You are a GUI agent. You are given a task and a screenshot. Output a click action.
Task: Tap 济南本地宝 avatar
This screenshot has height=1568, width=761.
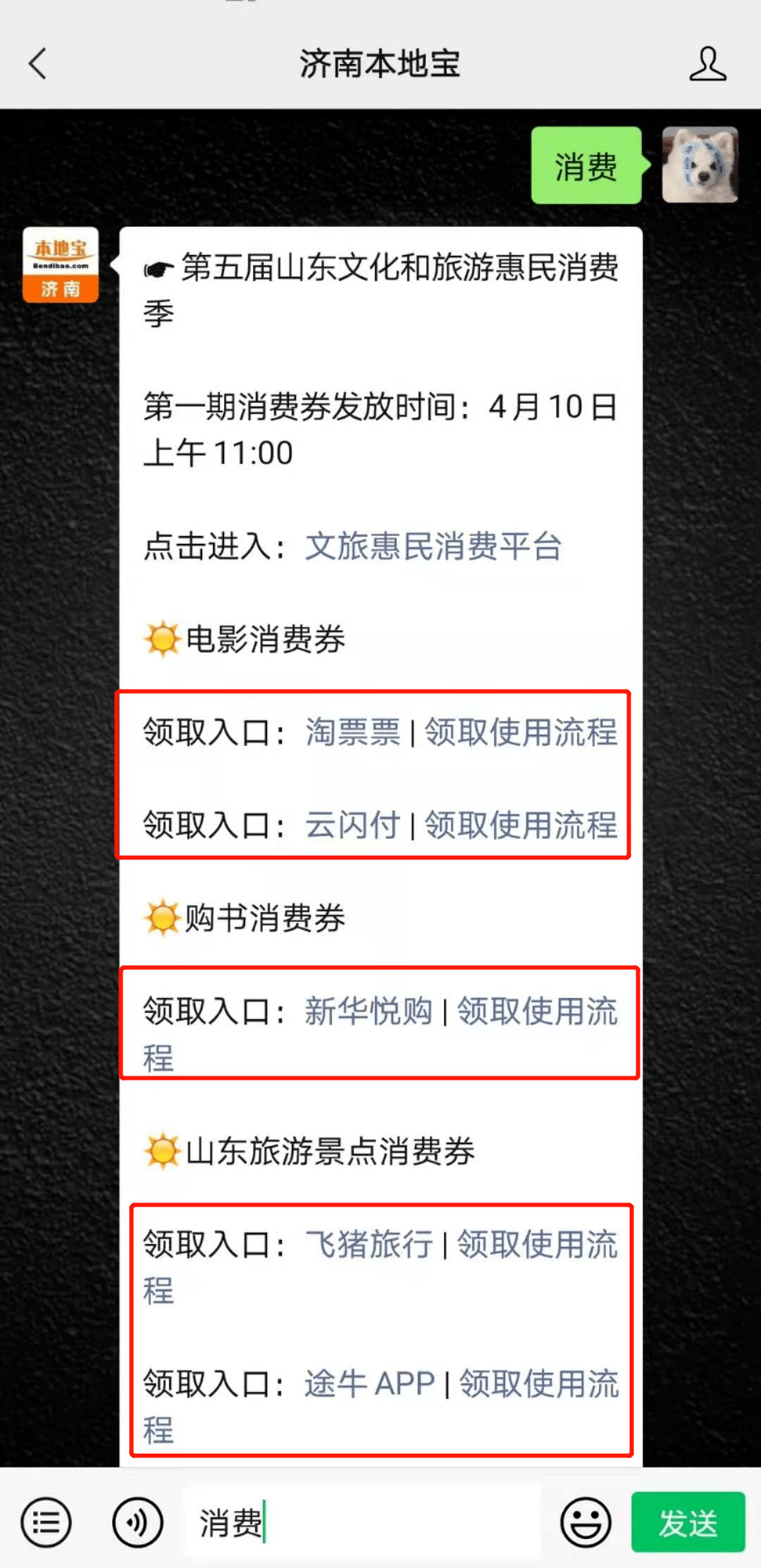tap(61, 265)
